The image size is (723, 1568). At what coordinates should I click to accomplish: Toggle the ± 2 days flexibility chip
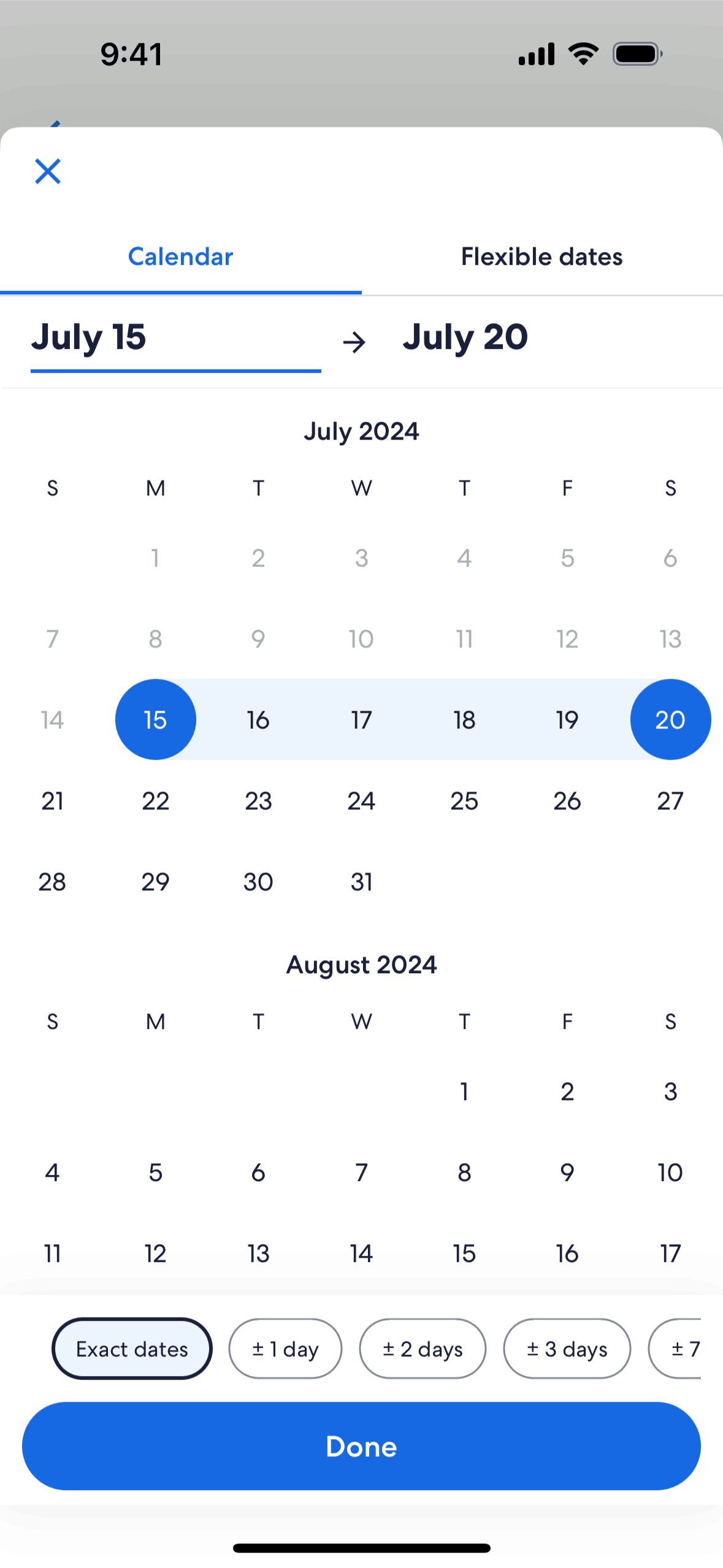pyautogui.click(x=423, y=1348)
